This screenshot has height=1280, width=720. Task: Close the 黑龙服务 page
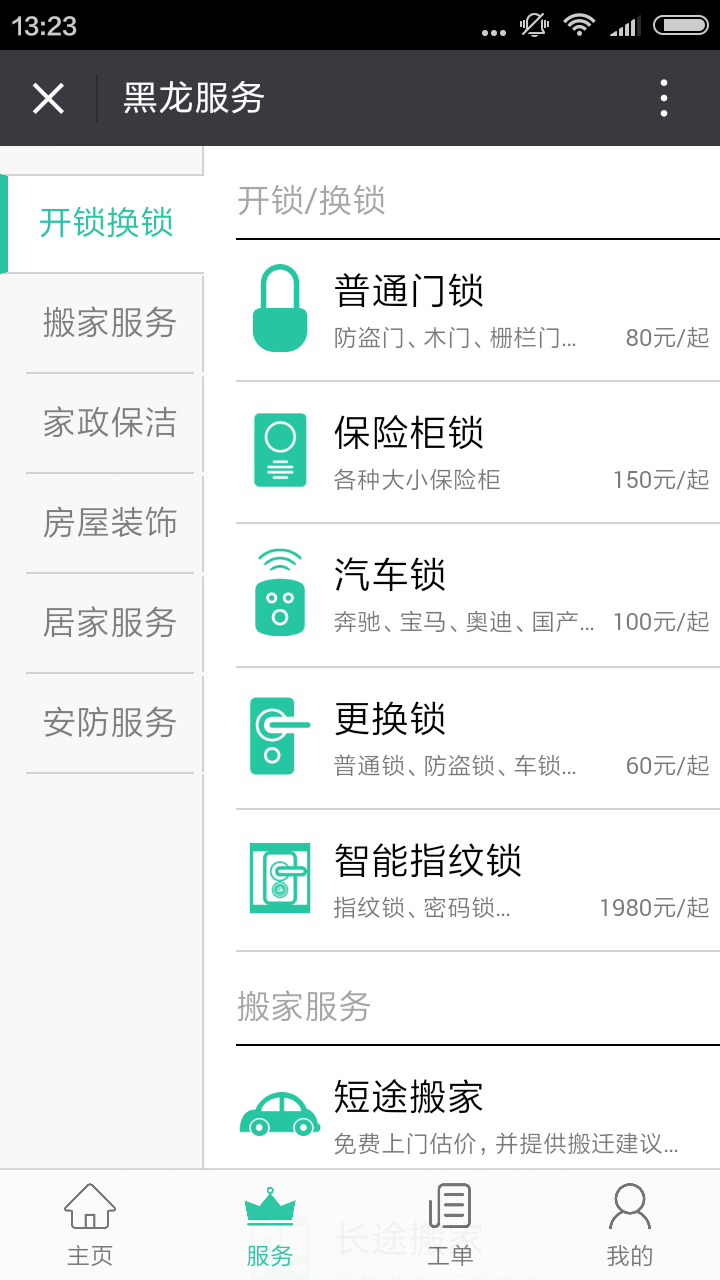pos(48,98)
